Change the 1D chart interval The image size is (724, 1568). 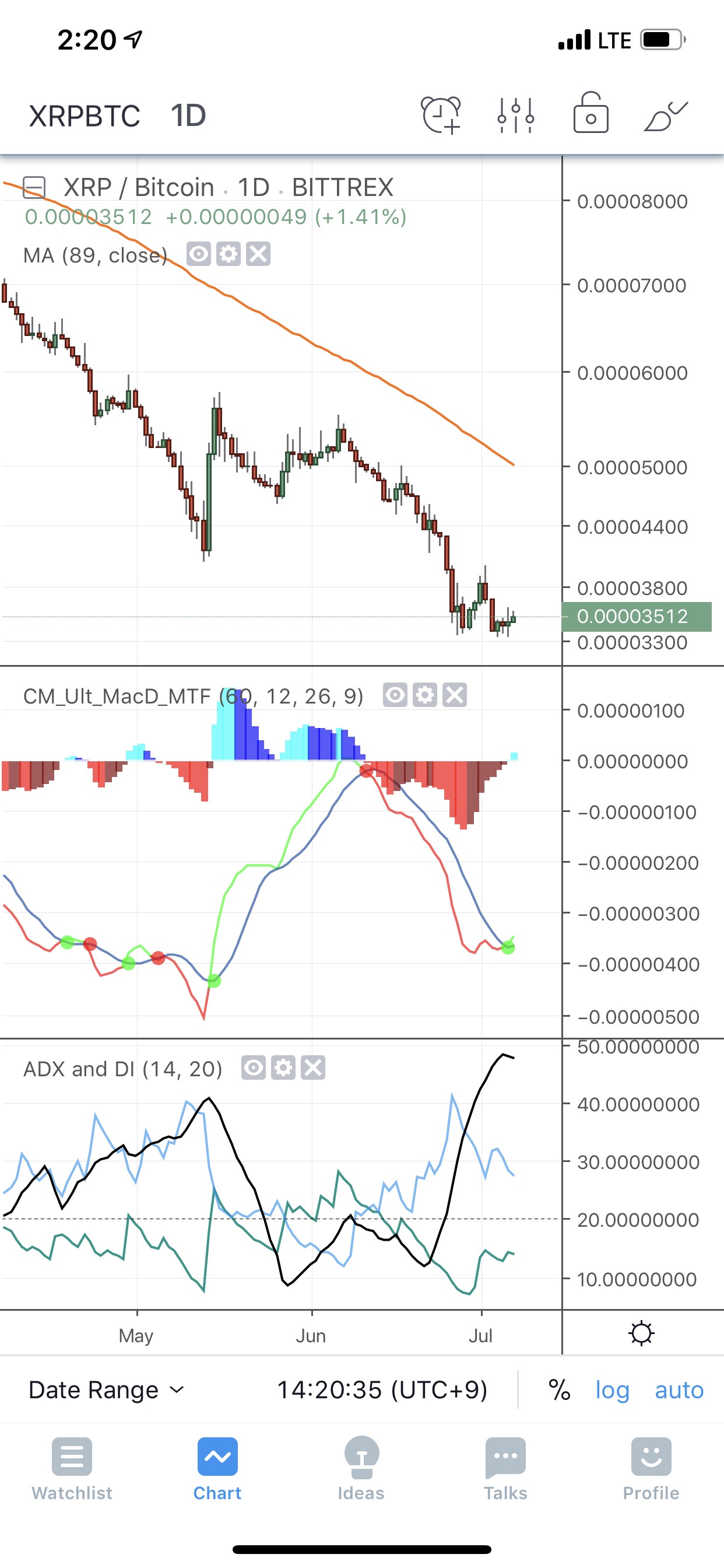click(188, 116)
